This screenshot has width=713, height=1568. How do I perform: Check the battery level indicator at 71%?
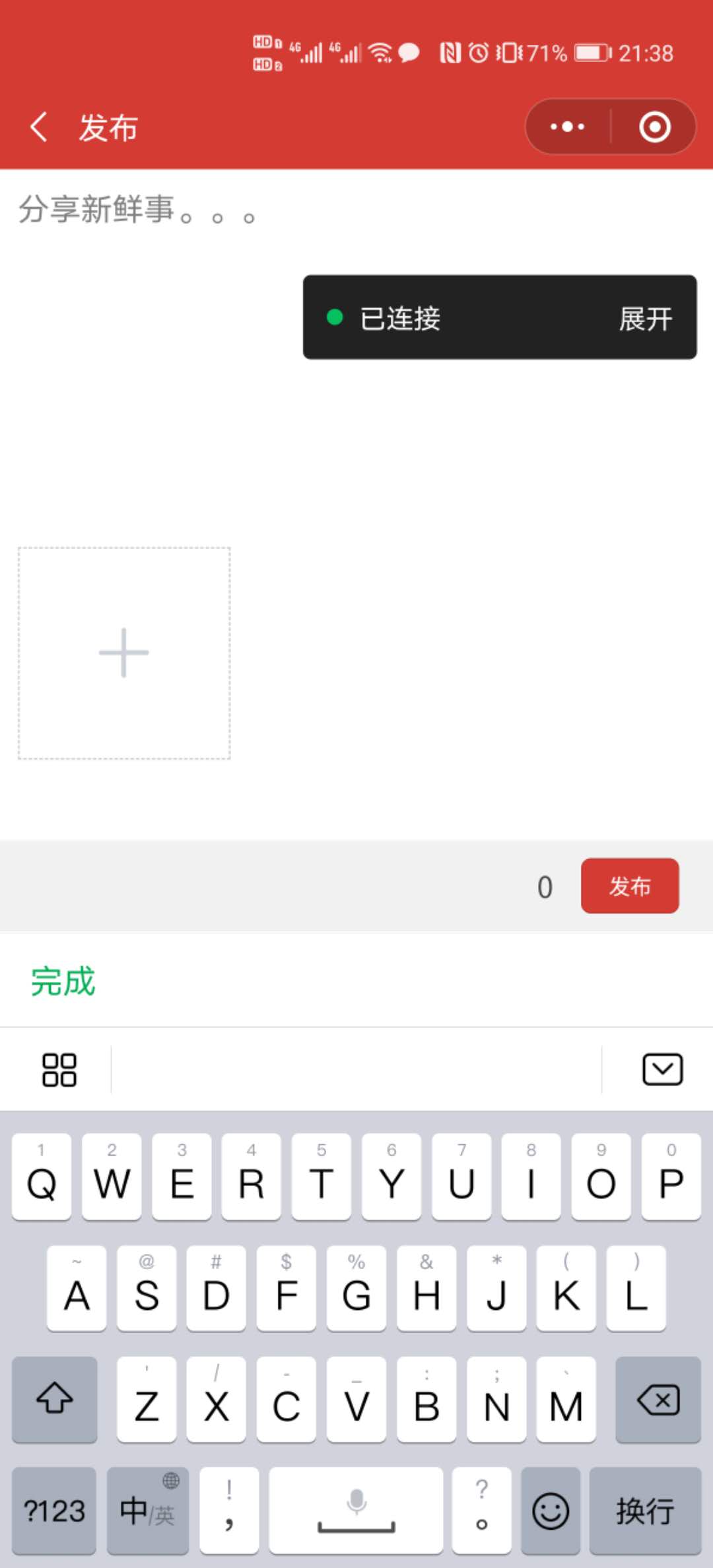pyautogui.click(x=590, y=53)
